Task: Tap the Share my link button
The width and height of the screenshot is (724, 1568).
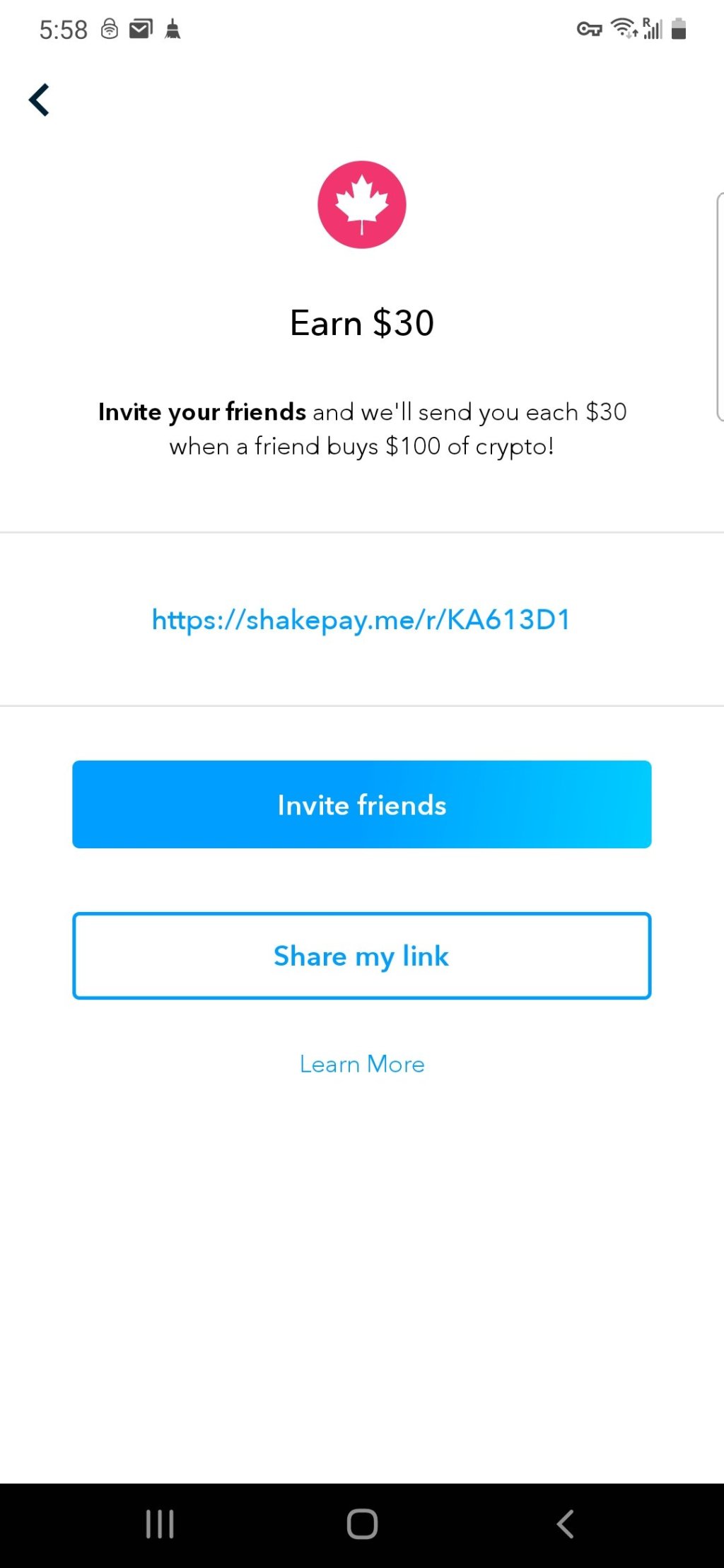Action: click(362, 956)
